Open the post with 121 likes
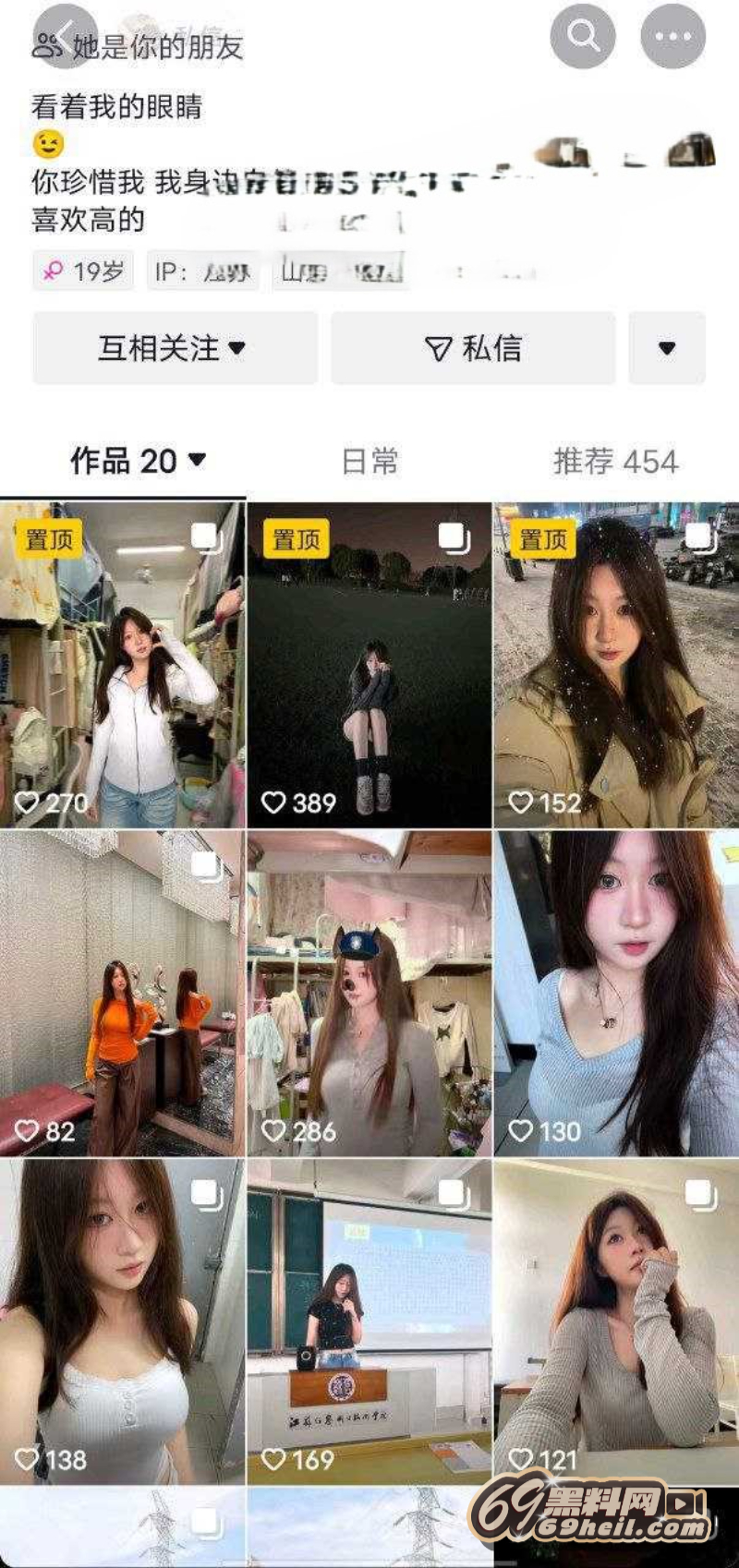The width and height of the screenshot is (739, 1568). [616, 1321]
